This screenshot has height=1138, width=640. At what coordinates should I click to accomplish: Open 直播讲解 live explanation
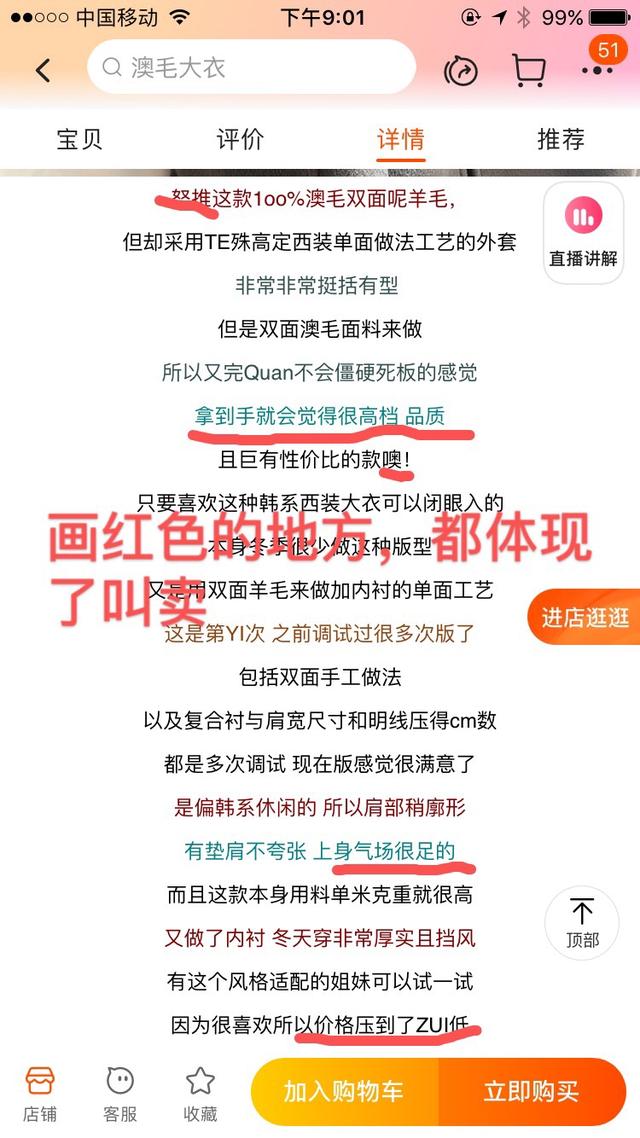click(x=583, y=233)
